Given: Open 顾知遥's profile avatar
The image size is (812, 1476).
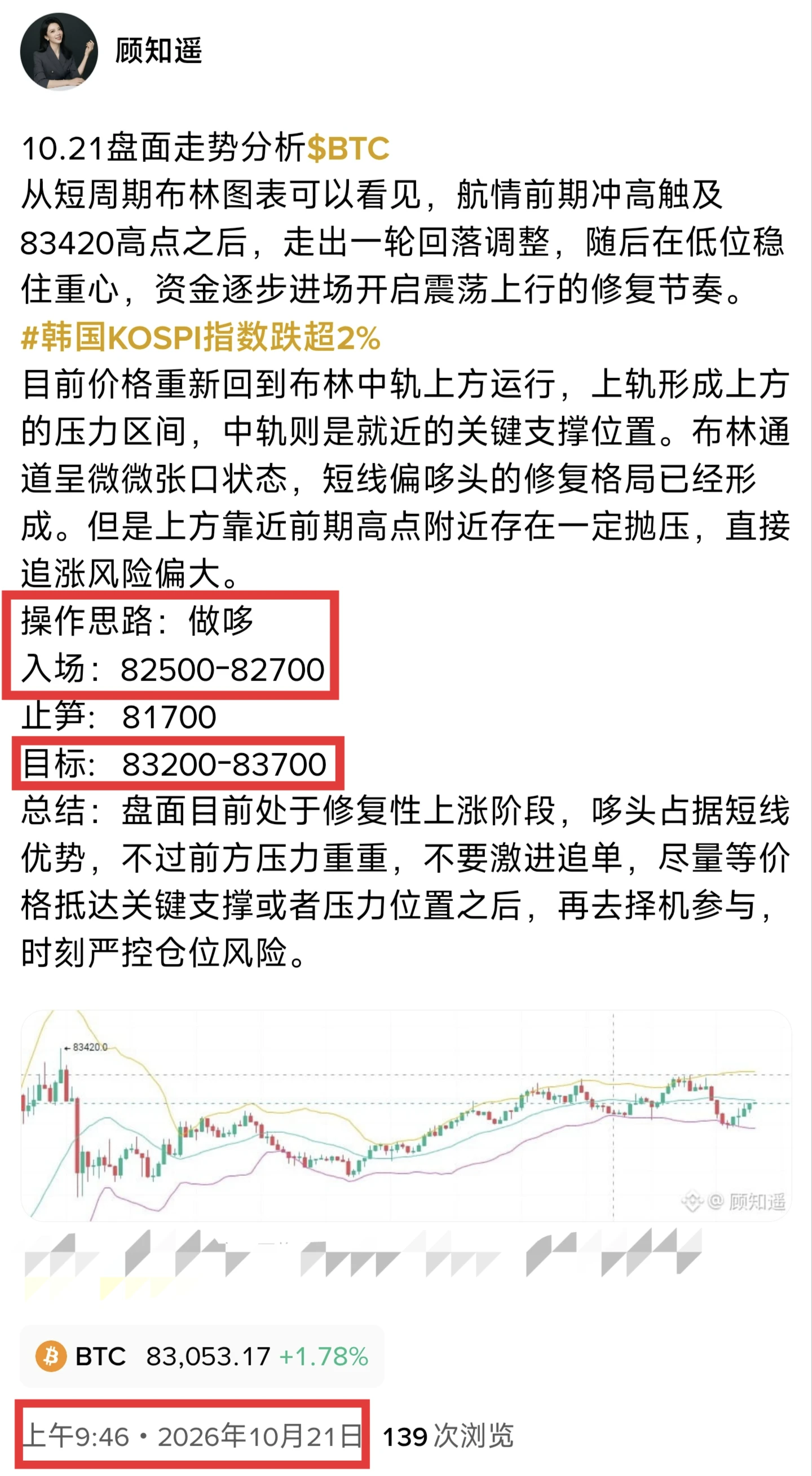Looking at the screenshot, I should (59, 51).
